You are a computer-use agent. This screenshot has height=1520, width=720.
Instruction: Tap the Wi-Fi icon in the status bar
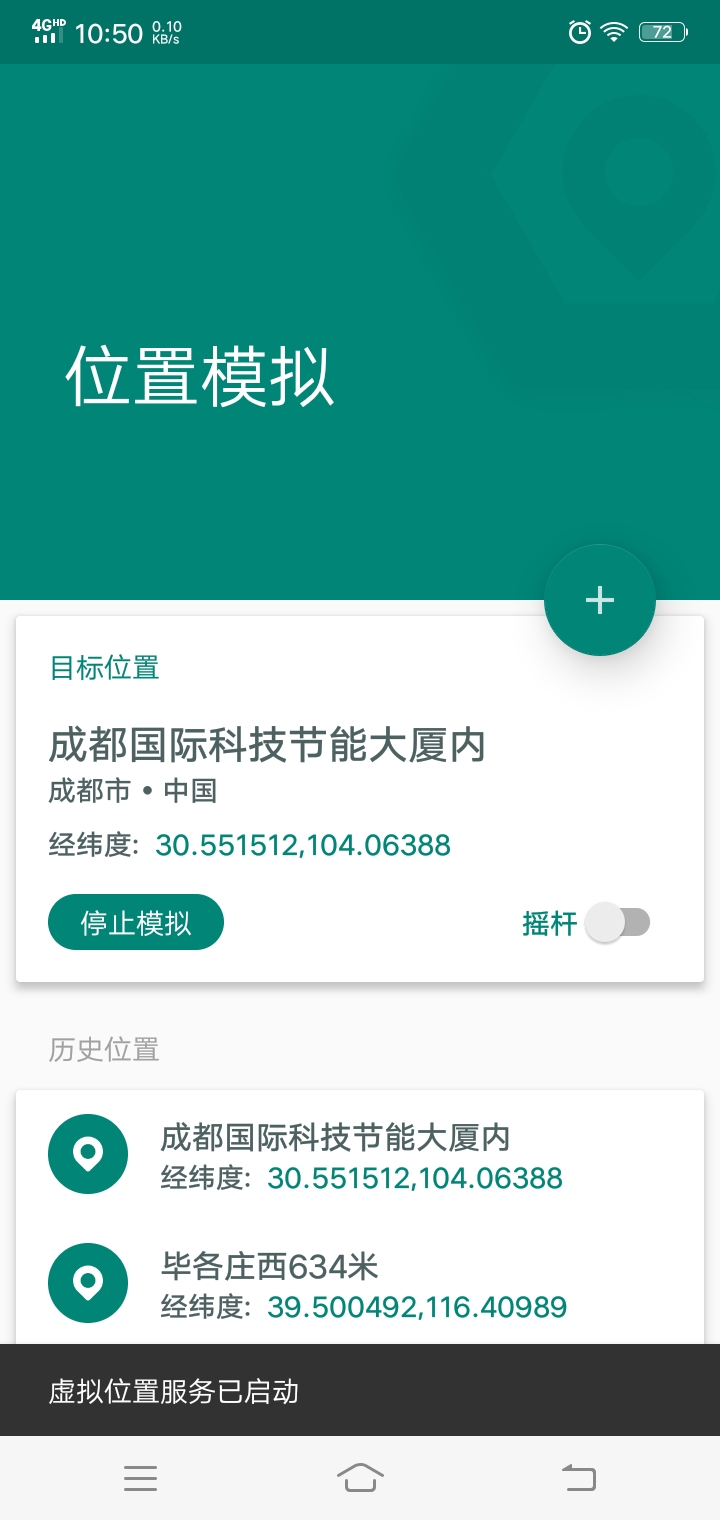point(613,32)
